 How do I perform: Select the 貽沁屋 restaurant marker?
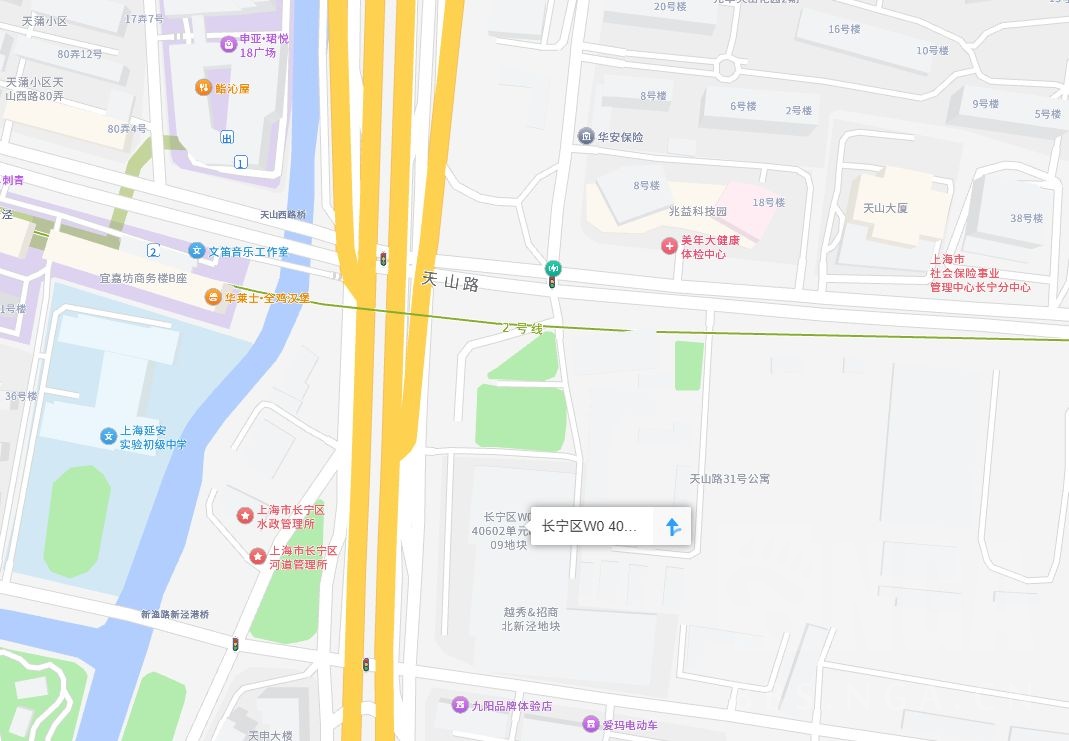203,88
